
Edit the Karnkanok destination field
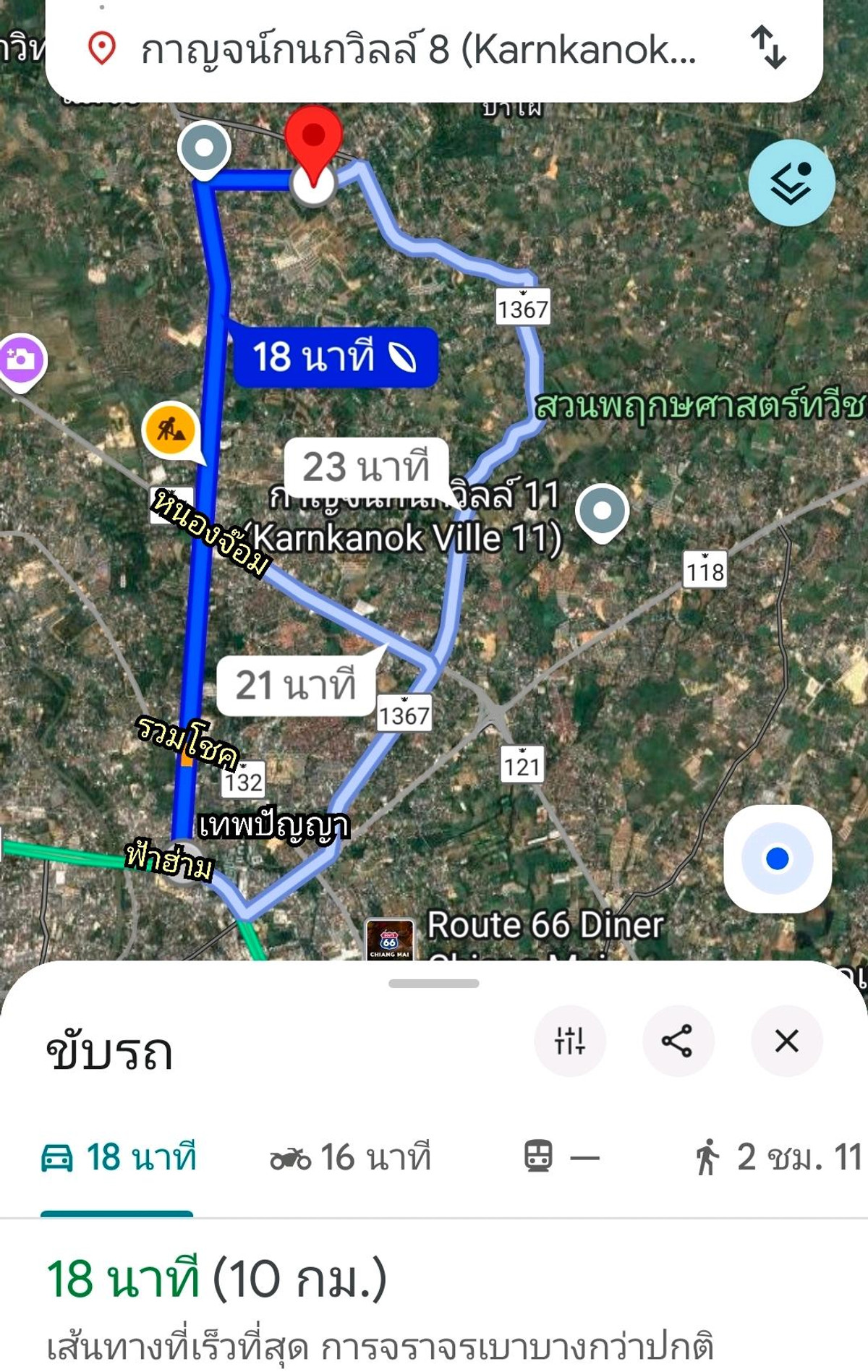(x=418, y=51)
